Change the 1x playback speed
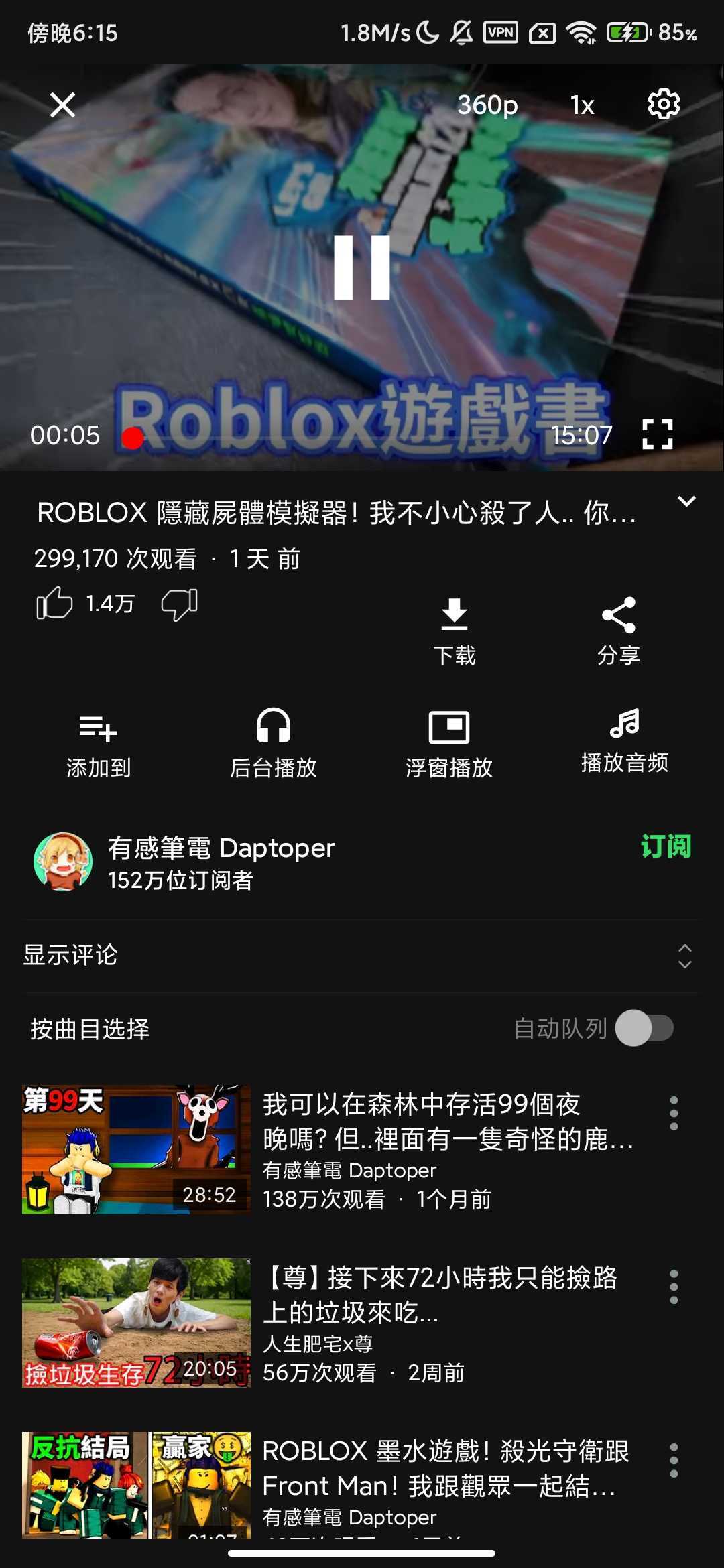The width and height of the screenshot is (724, 1568). click(582, 105)
